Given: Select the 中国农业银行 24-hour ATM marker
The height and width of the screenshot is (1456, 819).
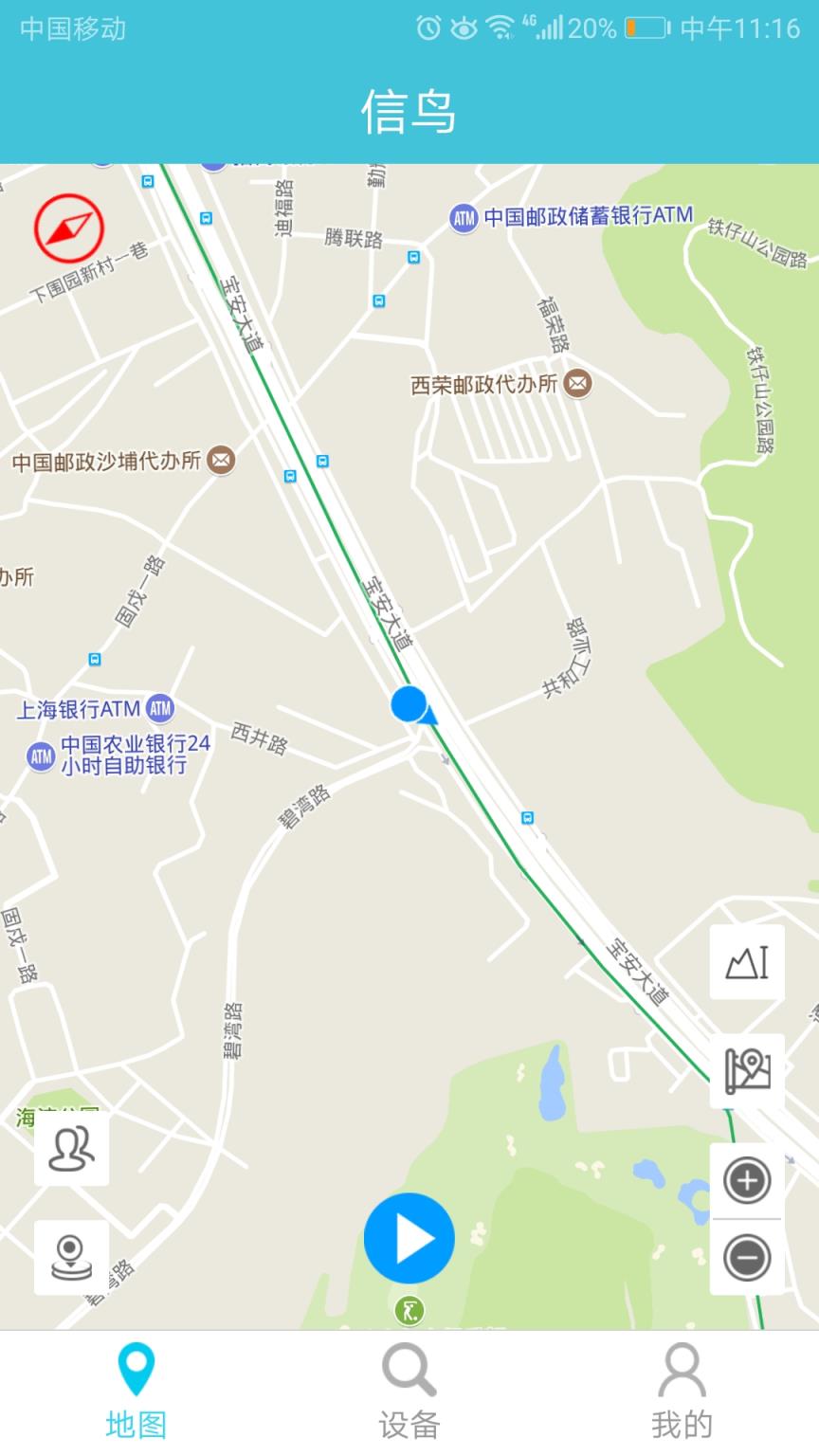Looking at the screenshot, I should tap(40, 755).
